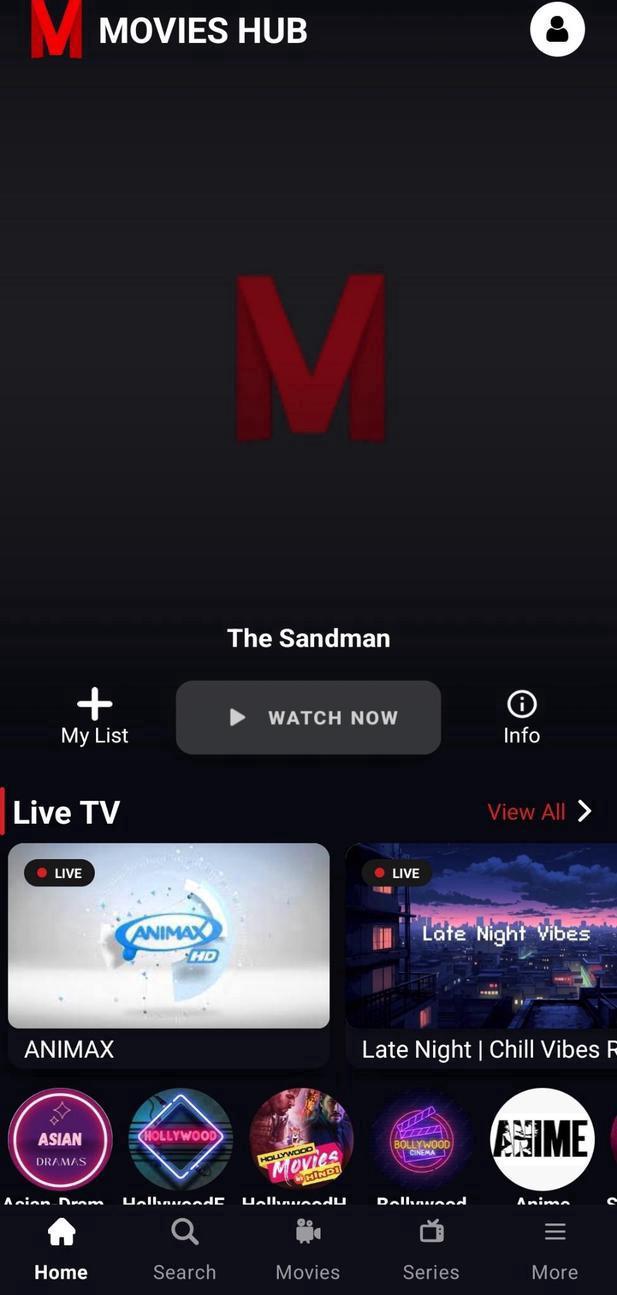This screenshot has width=617, height=1295.
Task: Open the Anime category
Action: click(x=542, y=1140)
